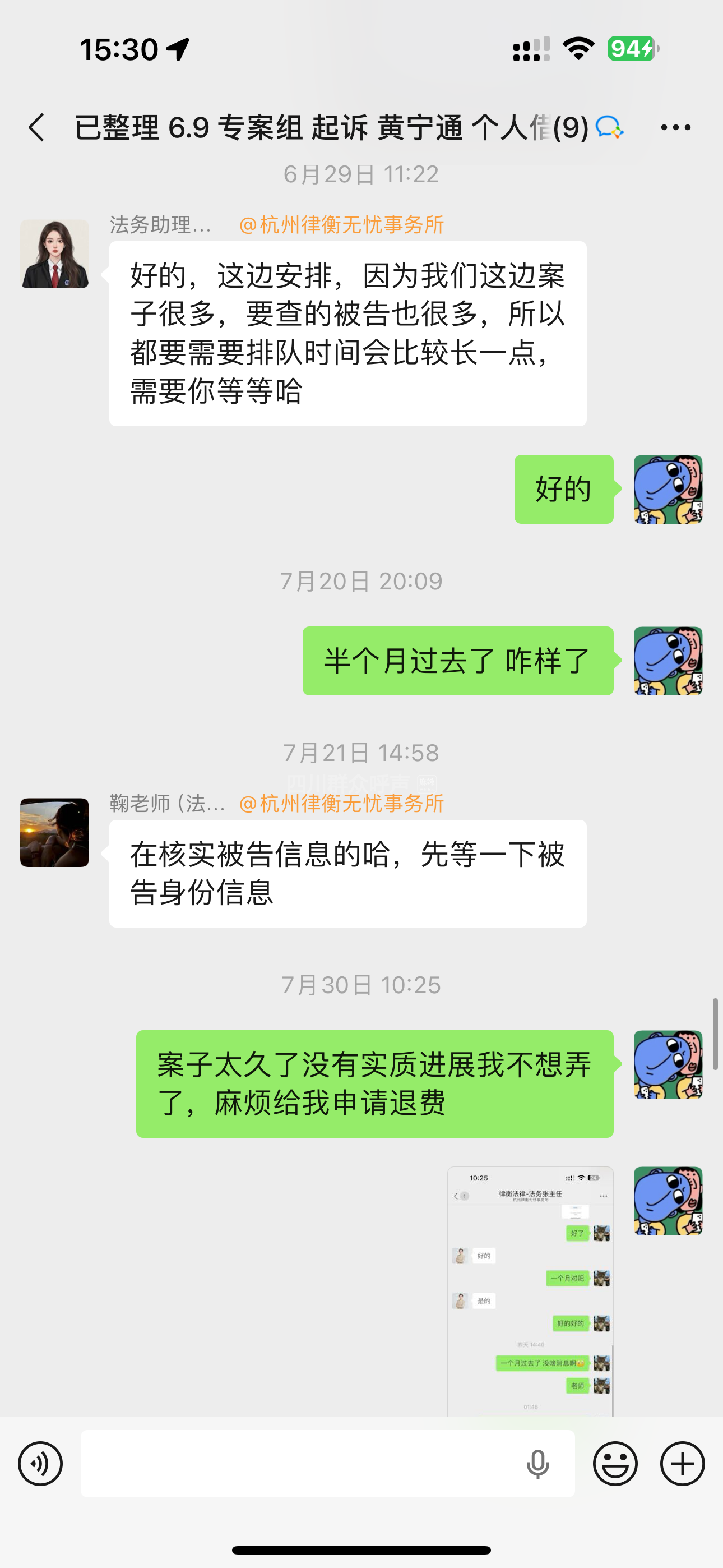The height and width of the screenshot is (1568, 723).
Task: Open the sent chat screenshot image
Action: pyautogui.click(x=530, y=1290)
